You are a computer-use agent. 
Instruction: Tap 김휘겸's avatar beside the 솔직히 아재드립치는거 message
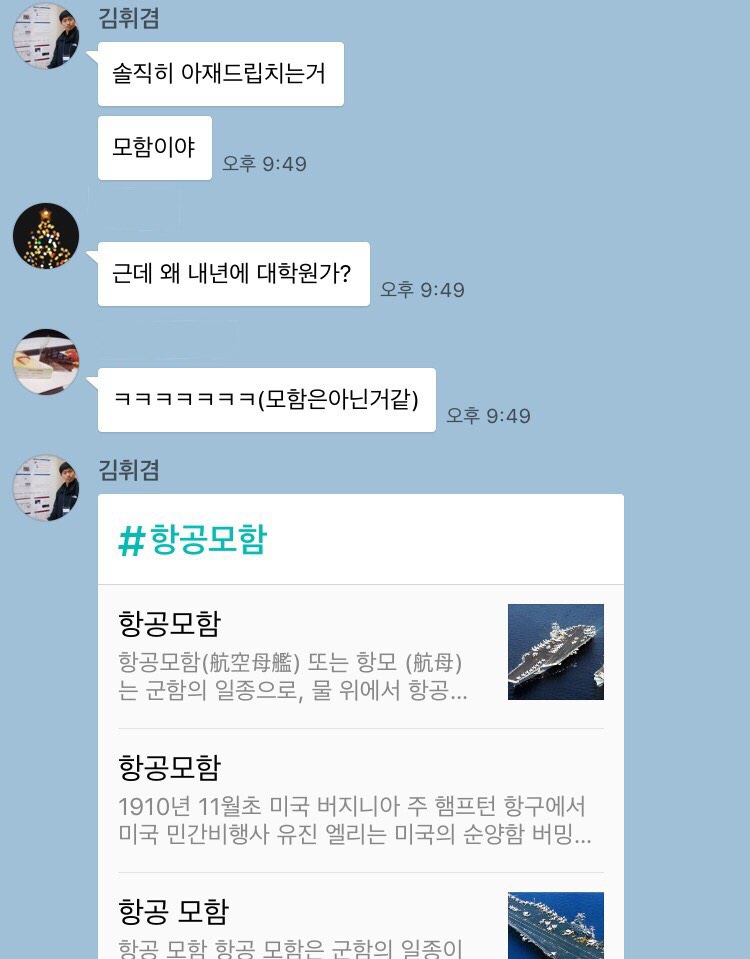tap(46, 37)
